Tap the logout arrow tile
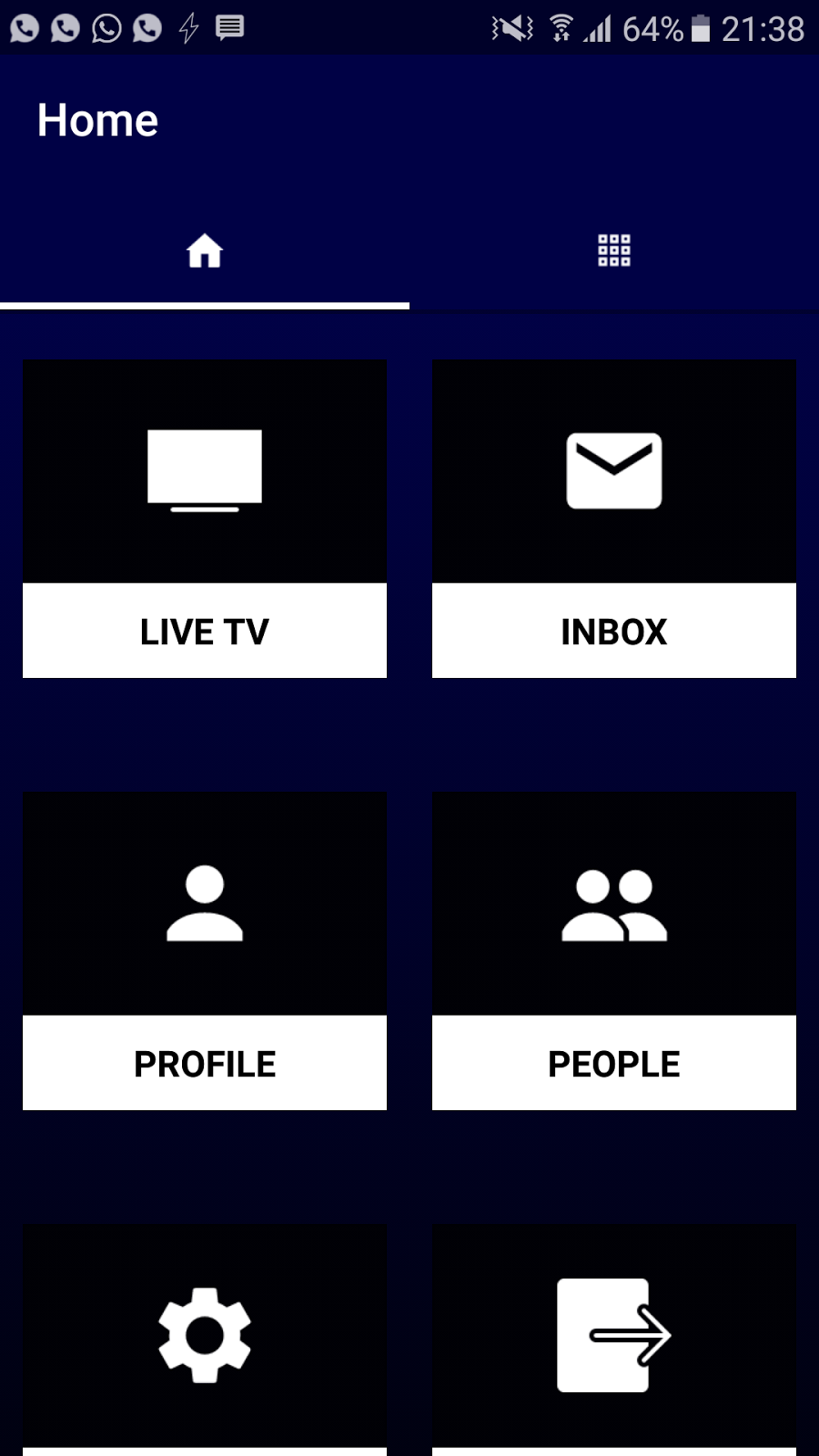819x1456 pixels. 614,1340
